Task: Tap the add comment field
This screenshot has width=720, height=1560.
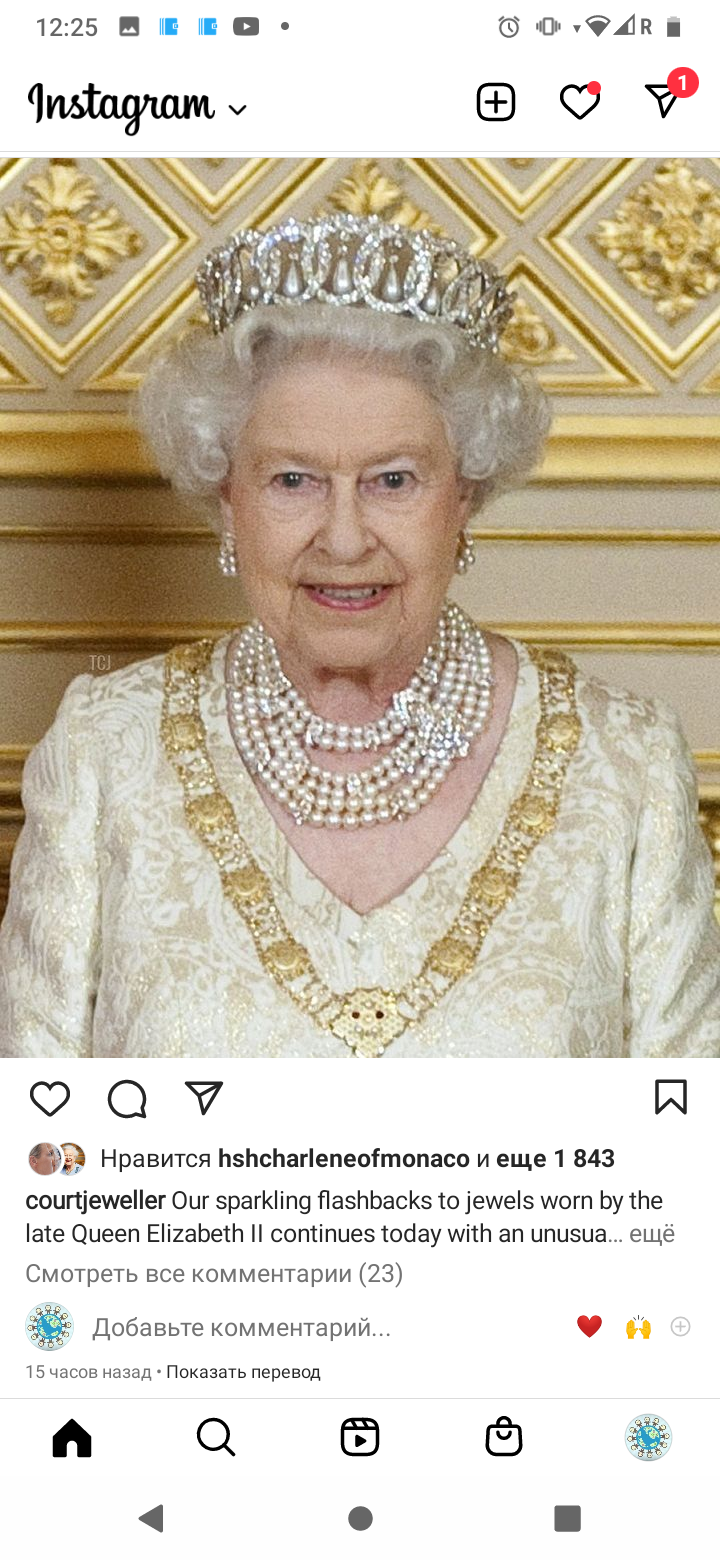Action: [300, 1328]
